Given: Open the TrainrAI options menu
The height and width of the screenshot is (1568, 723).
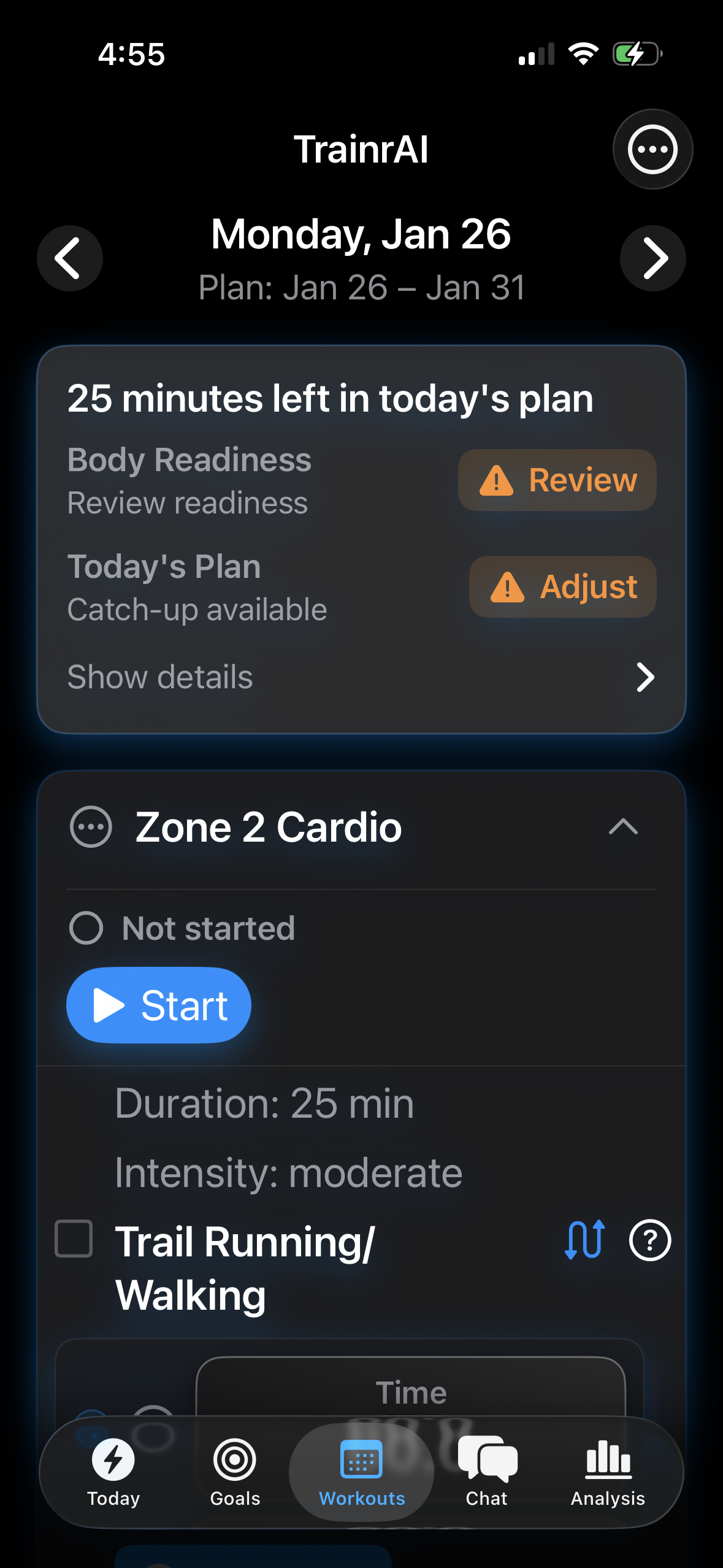Looking at the screenshot, I should 652,149.
